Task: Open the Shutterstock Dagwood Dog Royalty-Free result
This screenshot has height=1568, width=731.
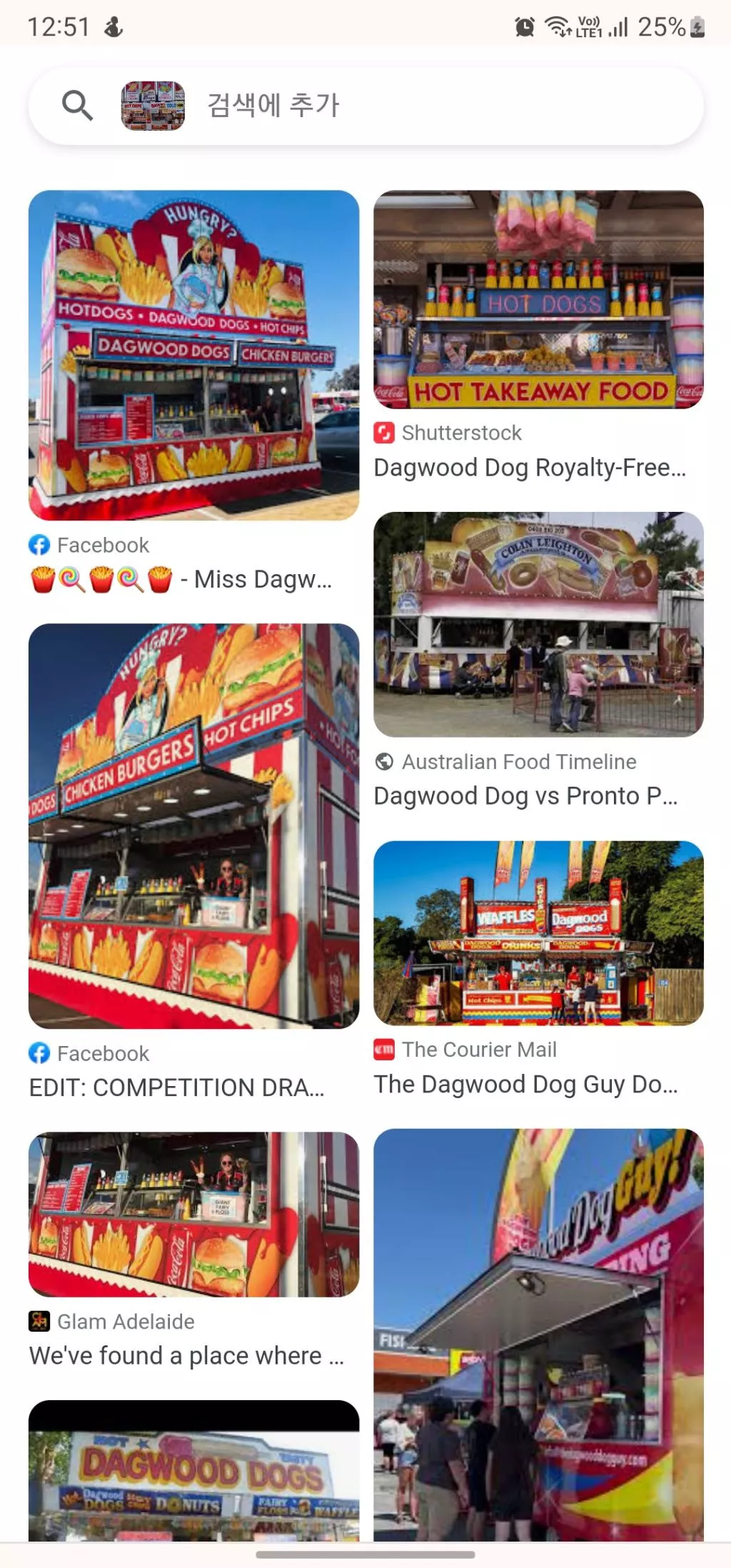Action: 538,299
